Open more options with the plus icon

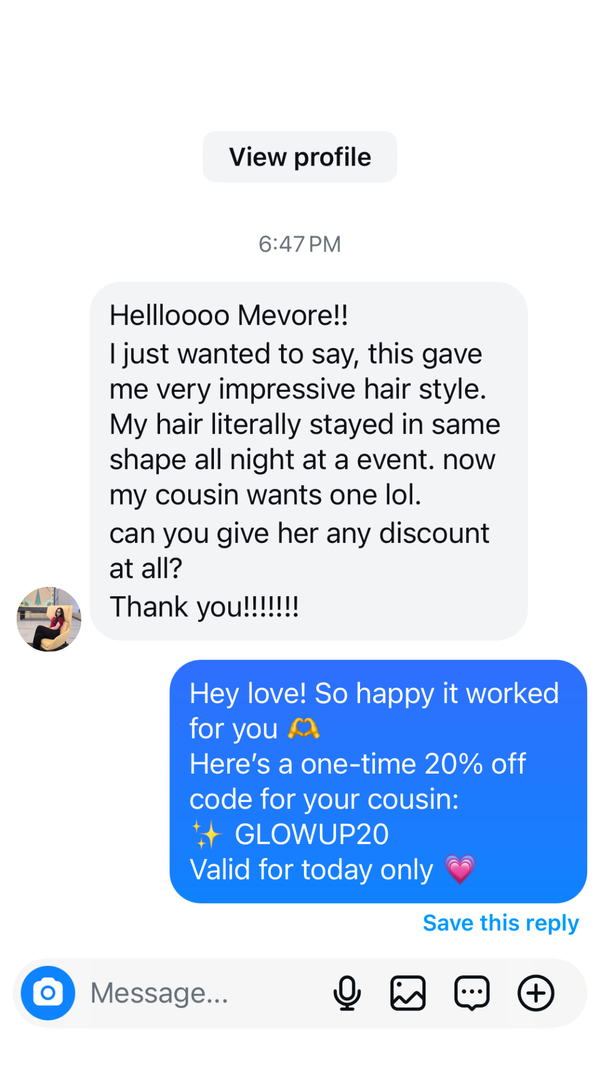click(536, 994)
